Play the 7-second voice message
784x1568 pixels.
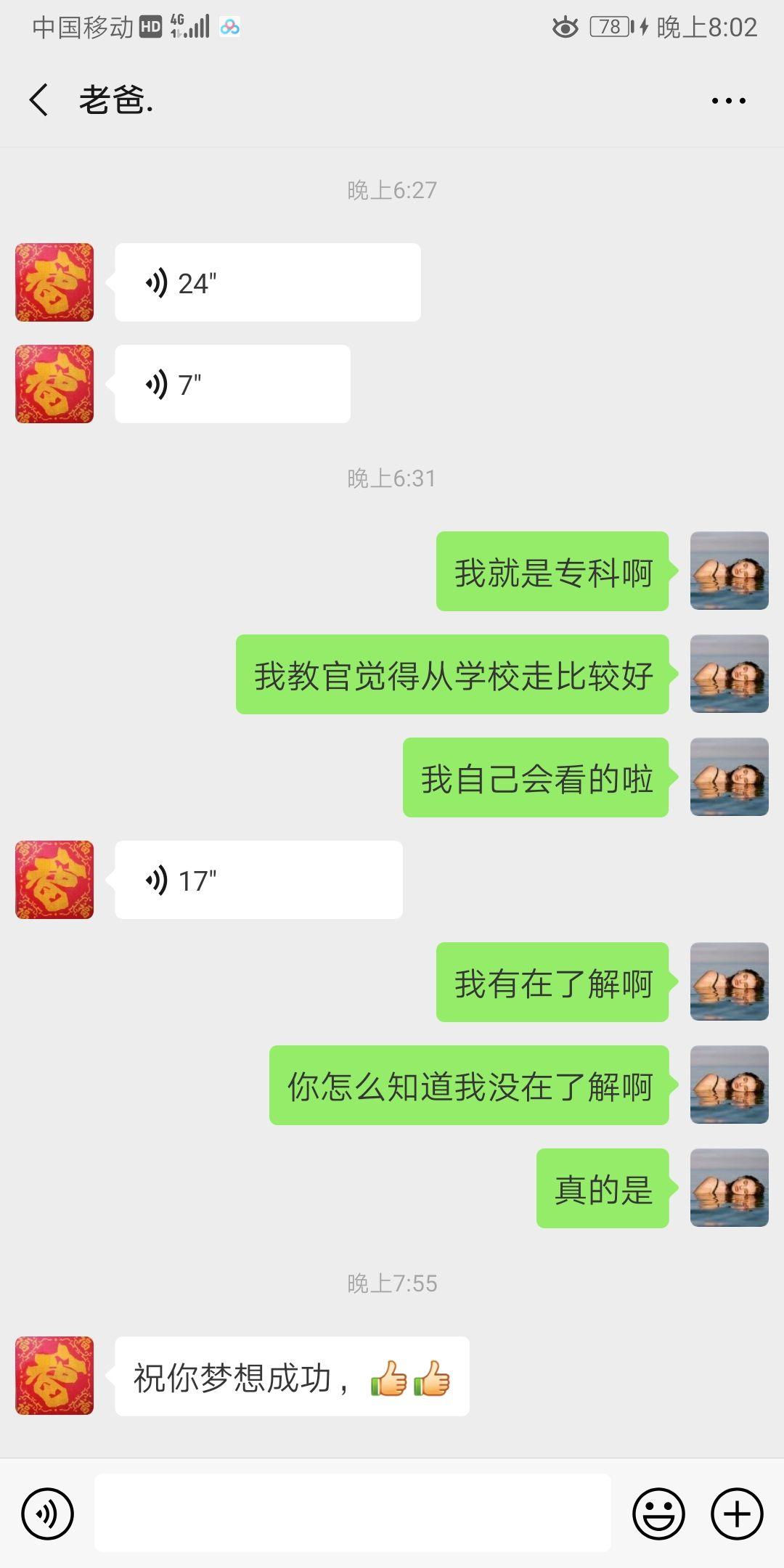[232, 384]
